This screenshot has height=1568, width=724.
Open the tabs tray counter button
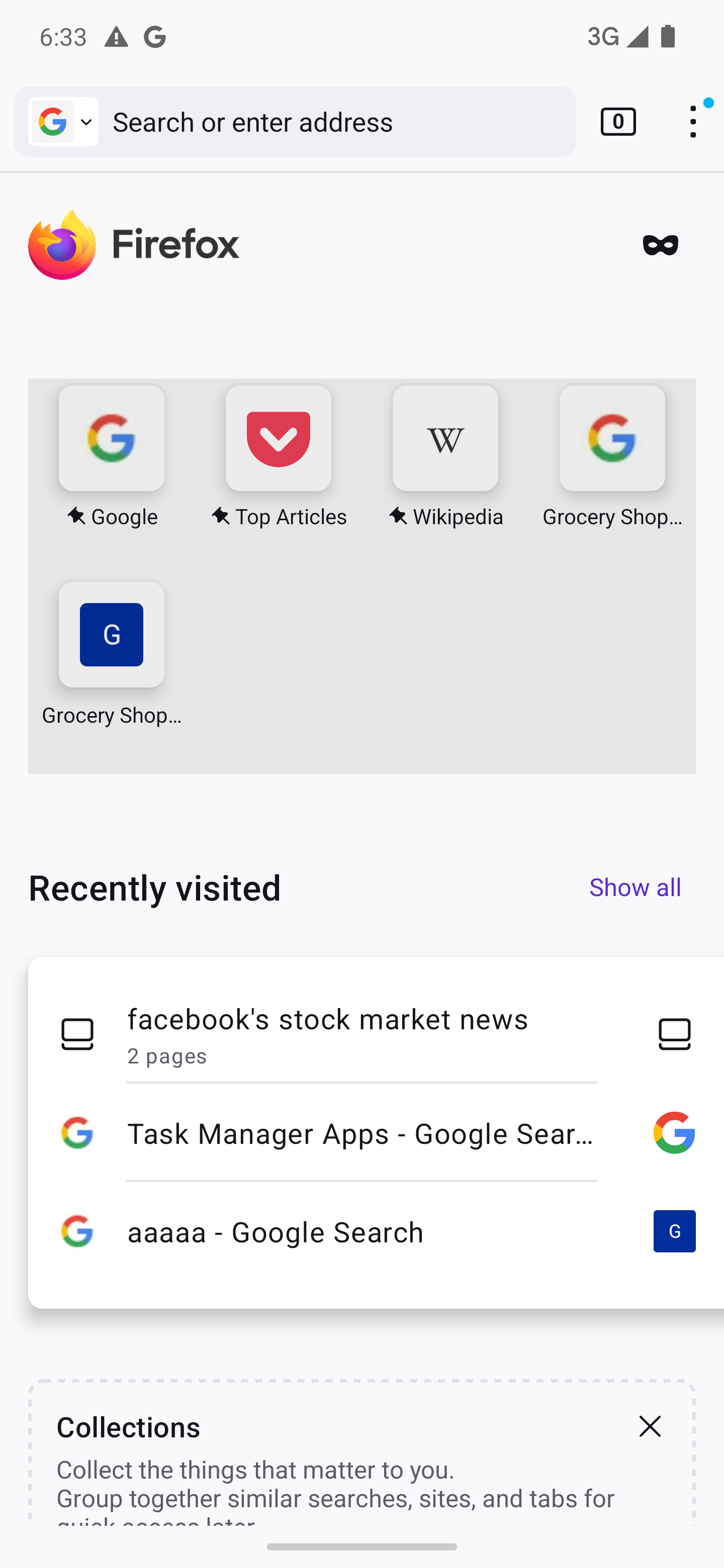coord(618,122)
